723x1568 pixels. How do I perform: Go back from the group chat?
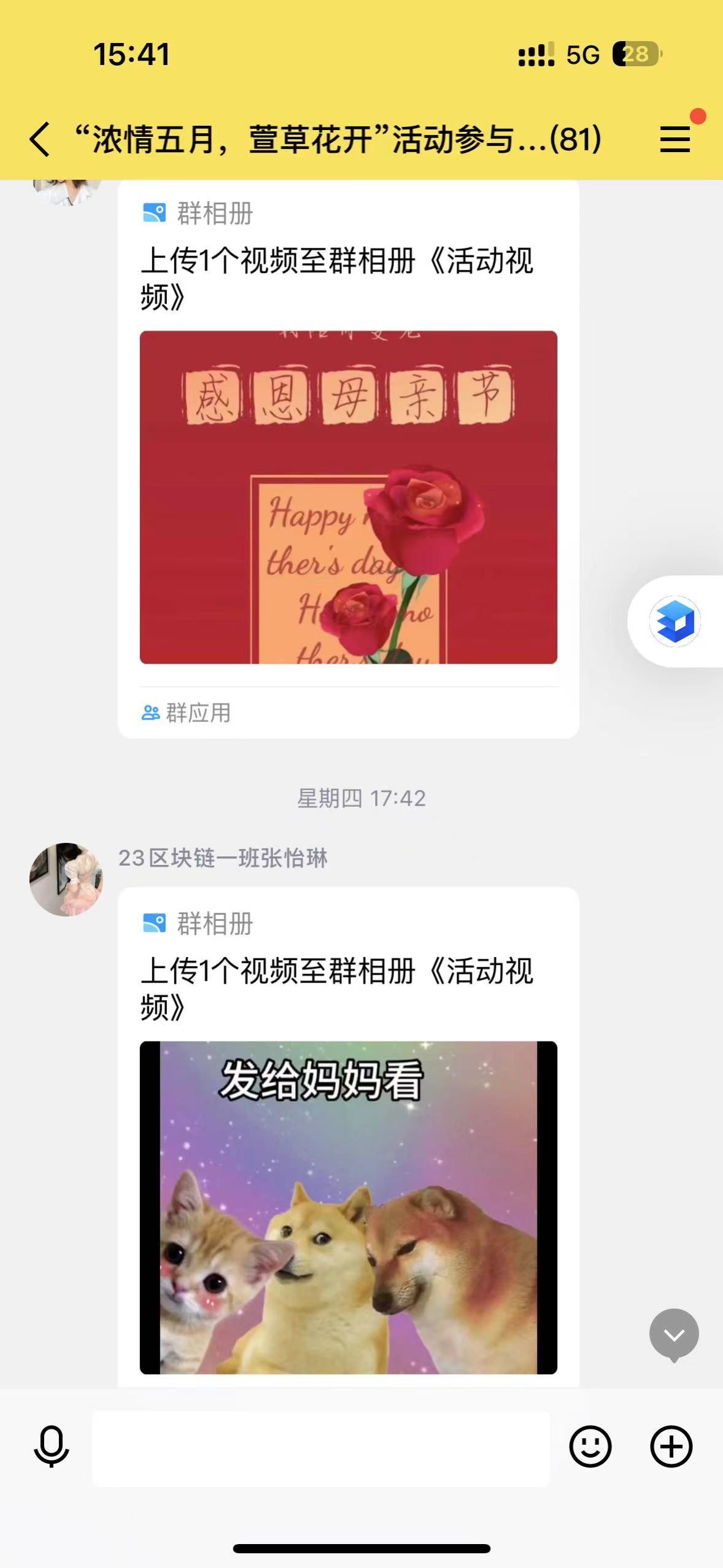point(39,139)
